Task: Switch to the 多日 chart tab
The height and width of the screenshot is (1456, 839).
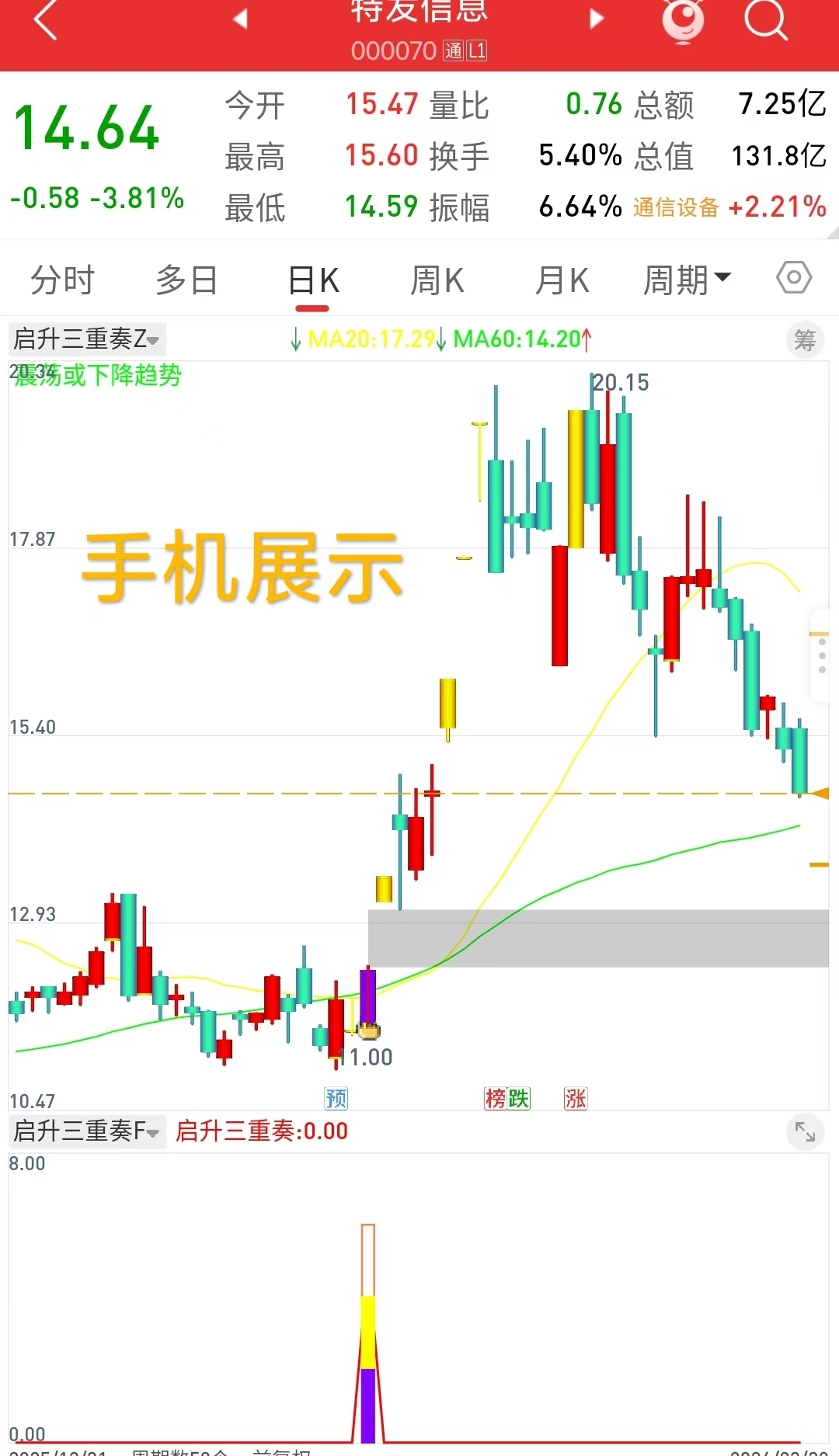Action: 186,280
